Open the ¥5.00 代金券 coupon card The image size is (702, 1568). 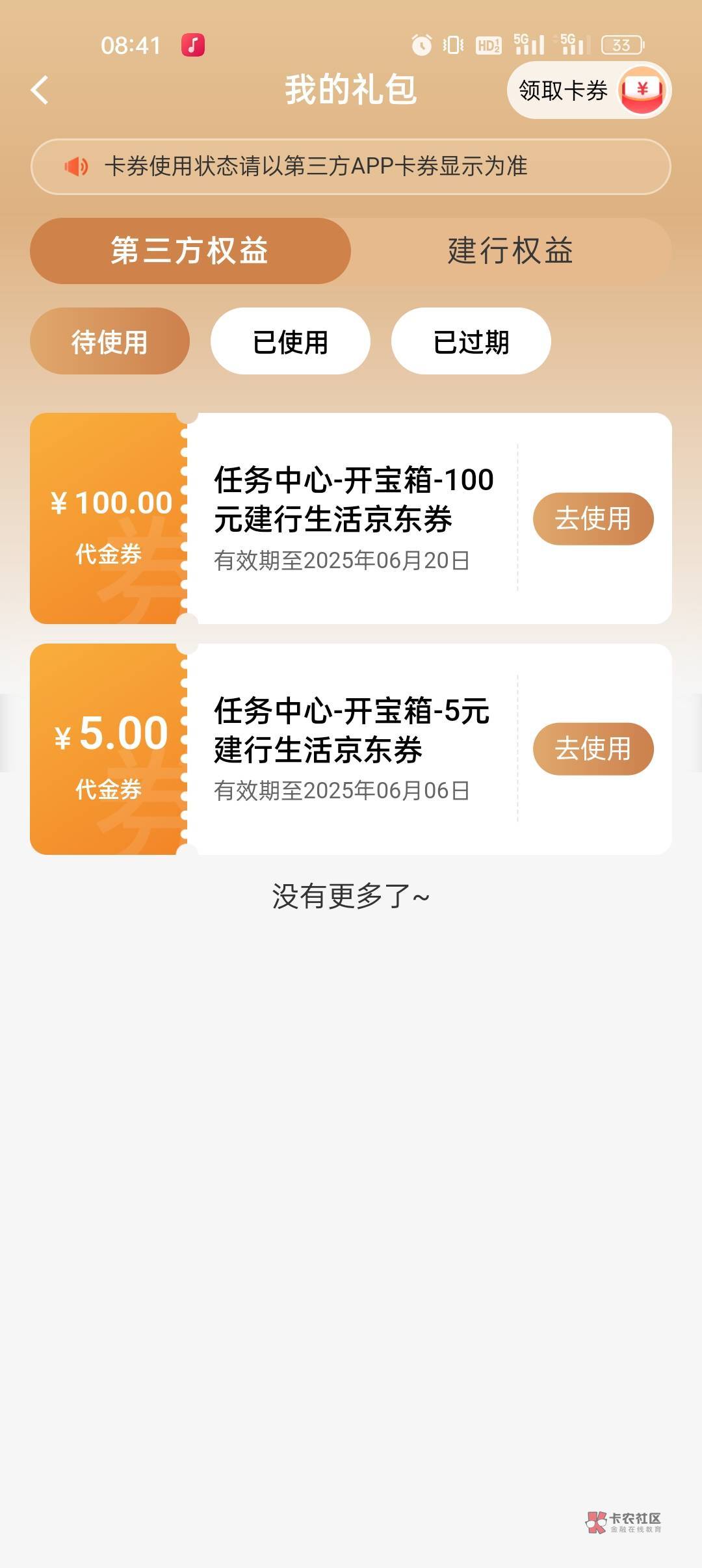[109, 749]
